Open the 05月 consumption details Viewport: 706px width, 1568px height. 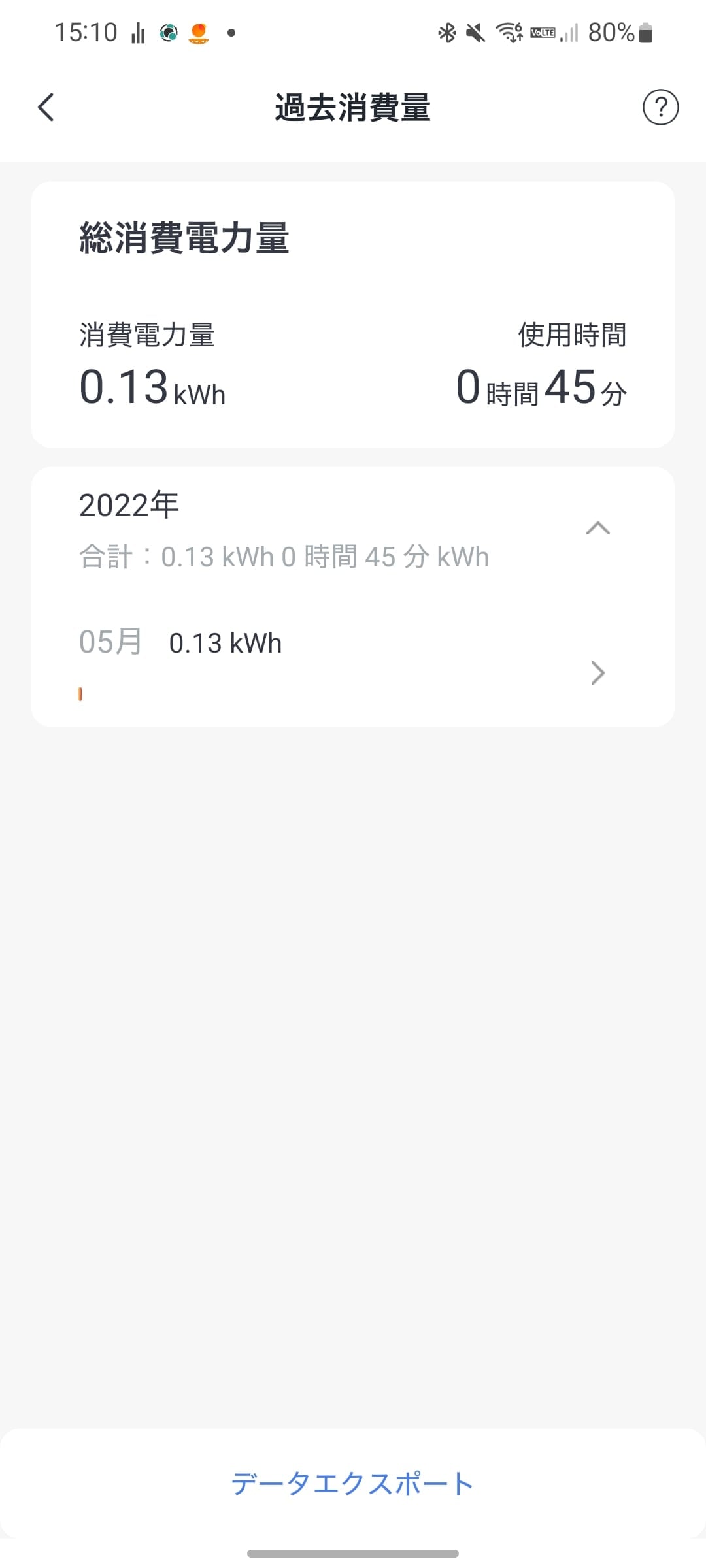pyautogui.click(x=597, y=672)
